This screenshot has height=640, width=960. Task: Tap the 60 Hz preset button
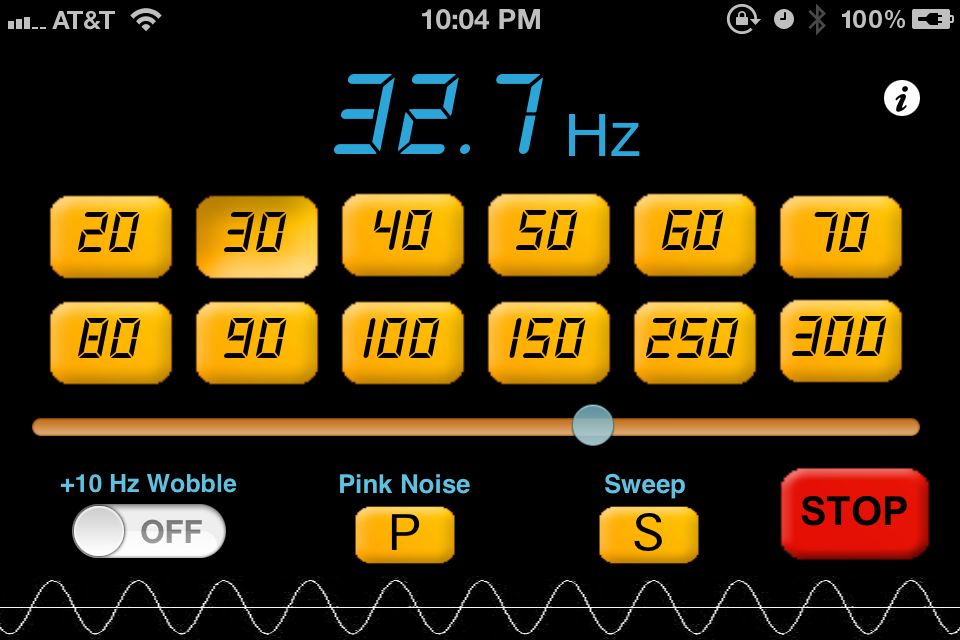695,235
